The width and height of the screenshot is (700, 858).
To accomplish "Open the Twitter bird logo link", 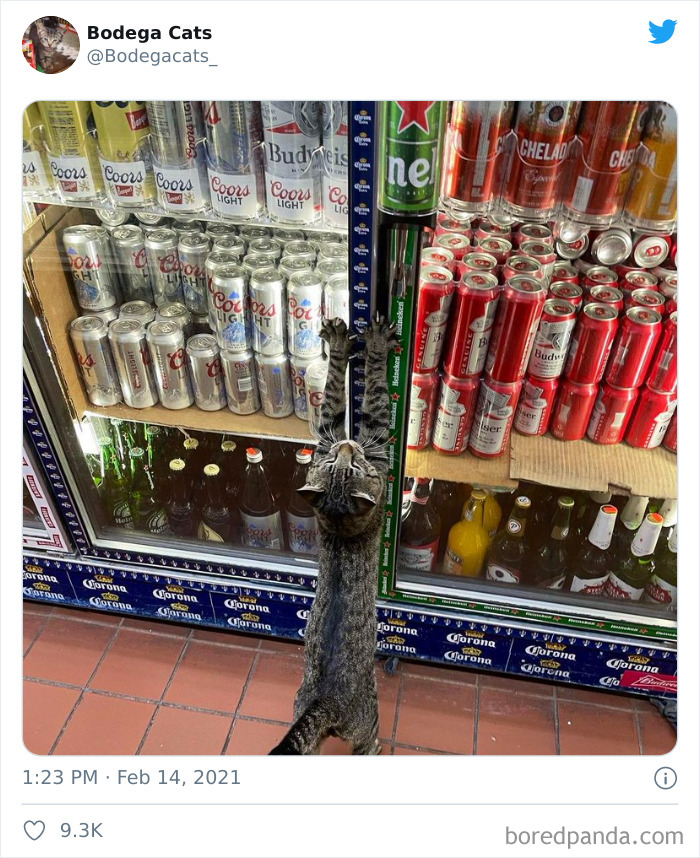I will click(662, 32).
